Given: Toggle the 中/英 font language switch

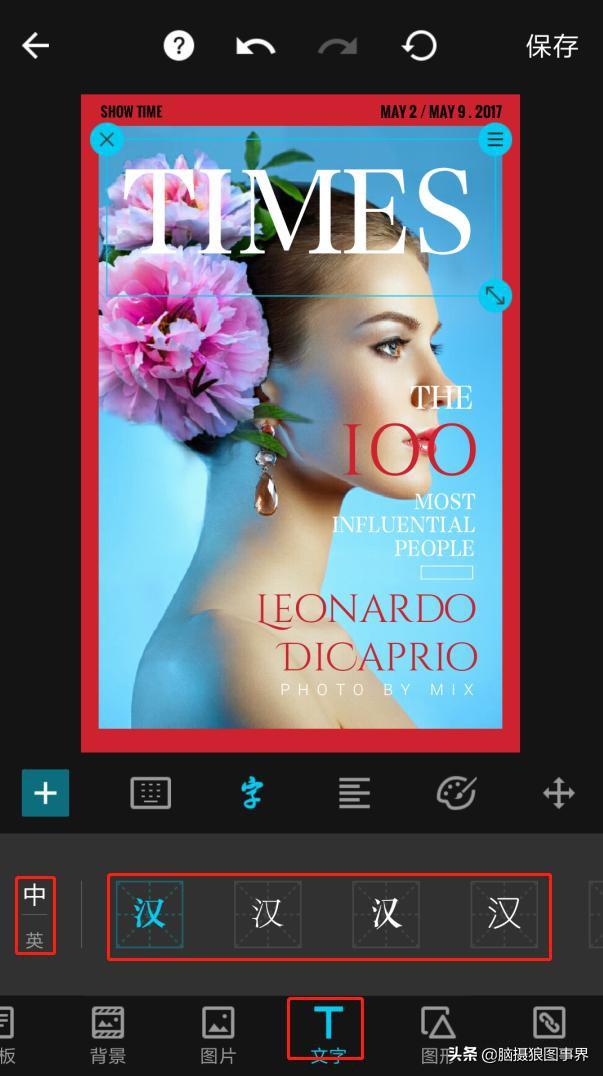Looking at the screenshot, I should [35, 915].
